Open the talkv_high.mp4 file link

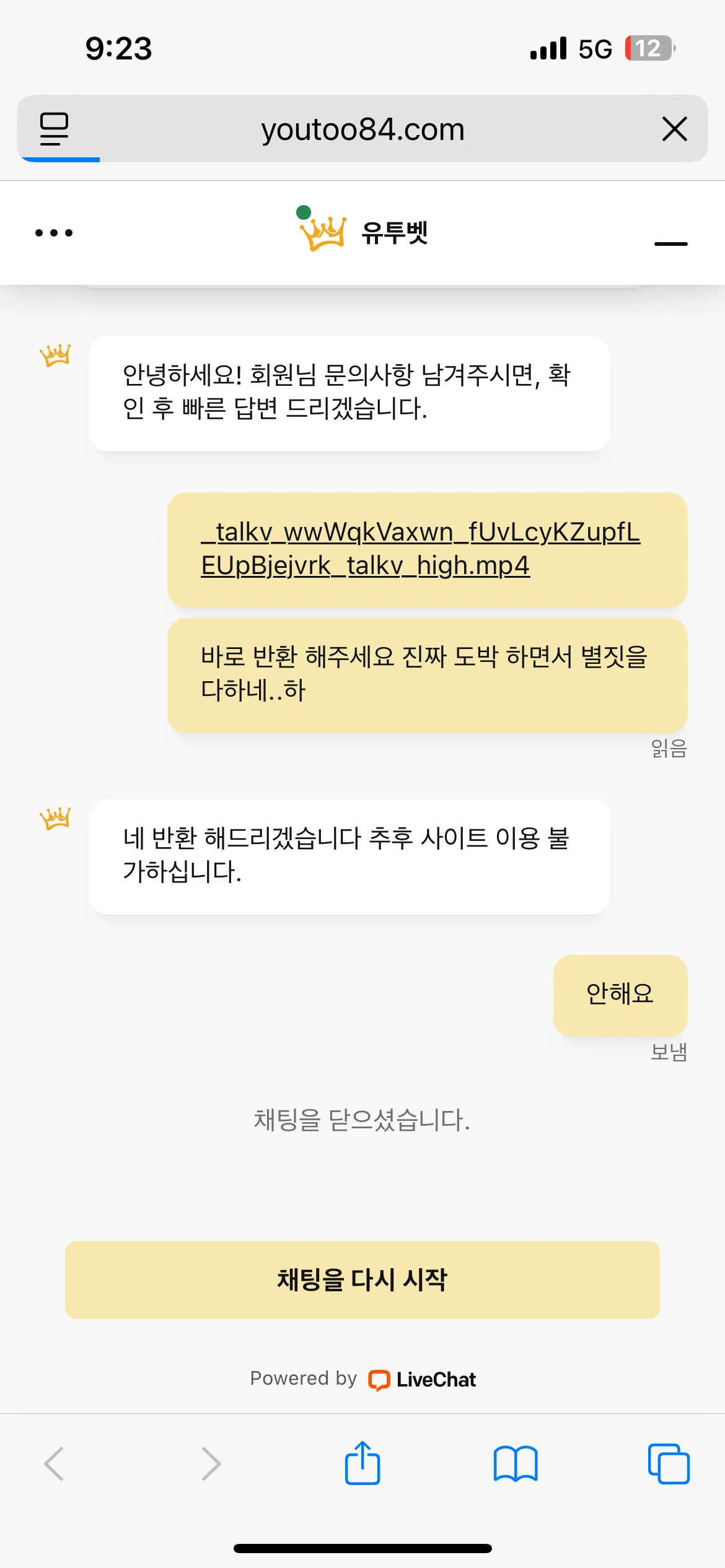[421, 549]
